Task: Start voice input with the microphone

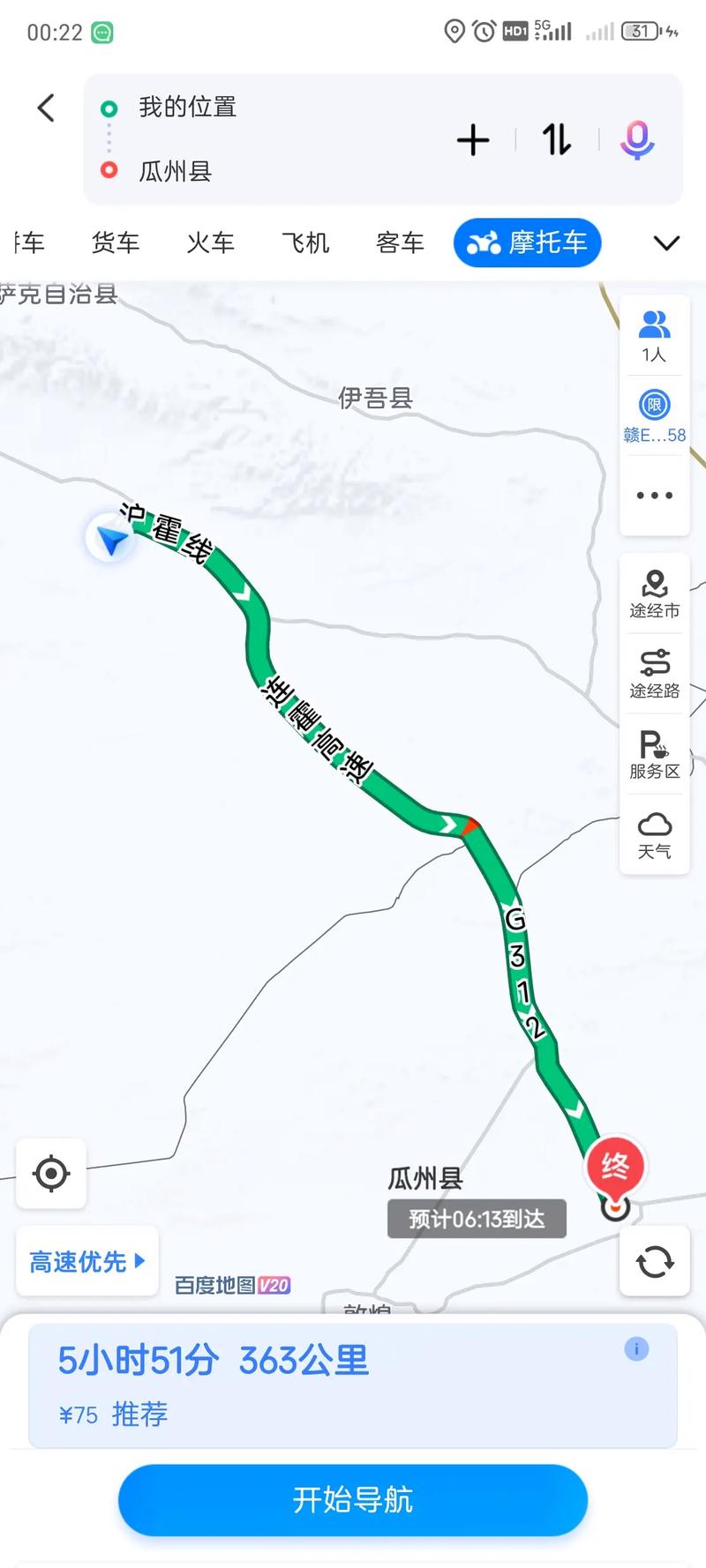Action: [636, 140]
